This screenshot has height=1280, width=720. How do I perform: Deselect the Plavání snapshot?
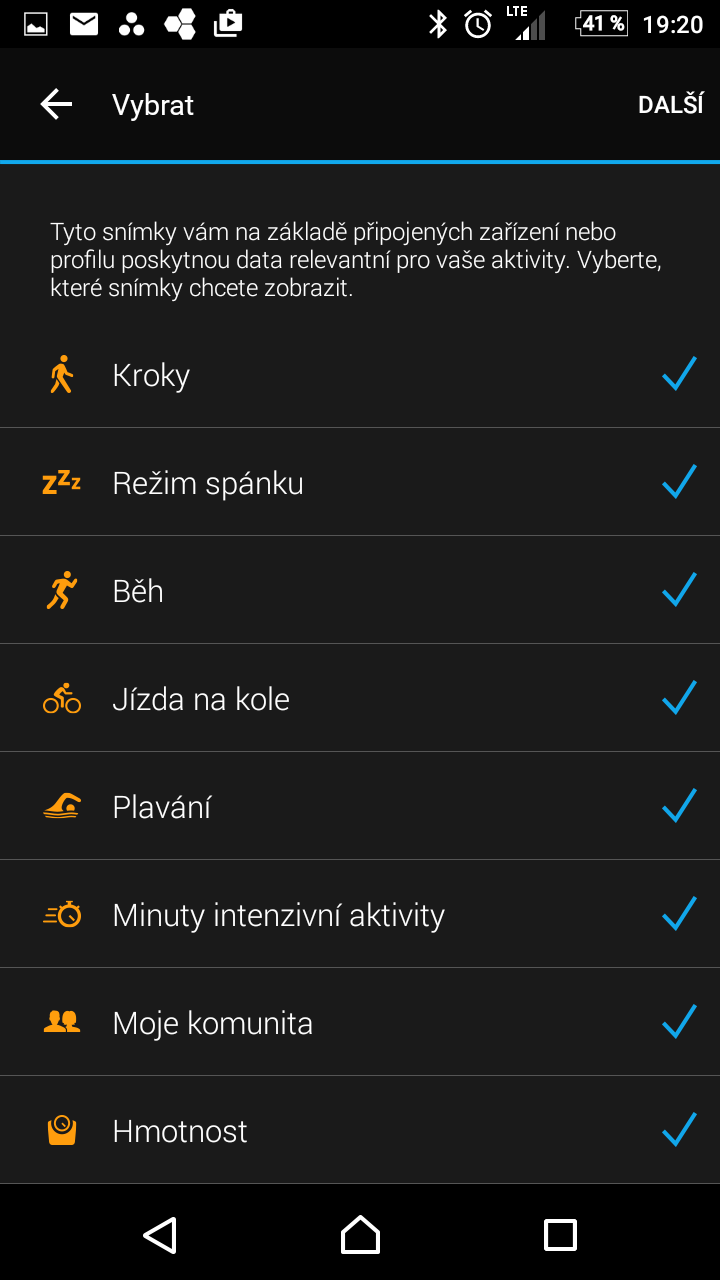click(x=679, y=807)
